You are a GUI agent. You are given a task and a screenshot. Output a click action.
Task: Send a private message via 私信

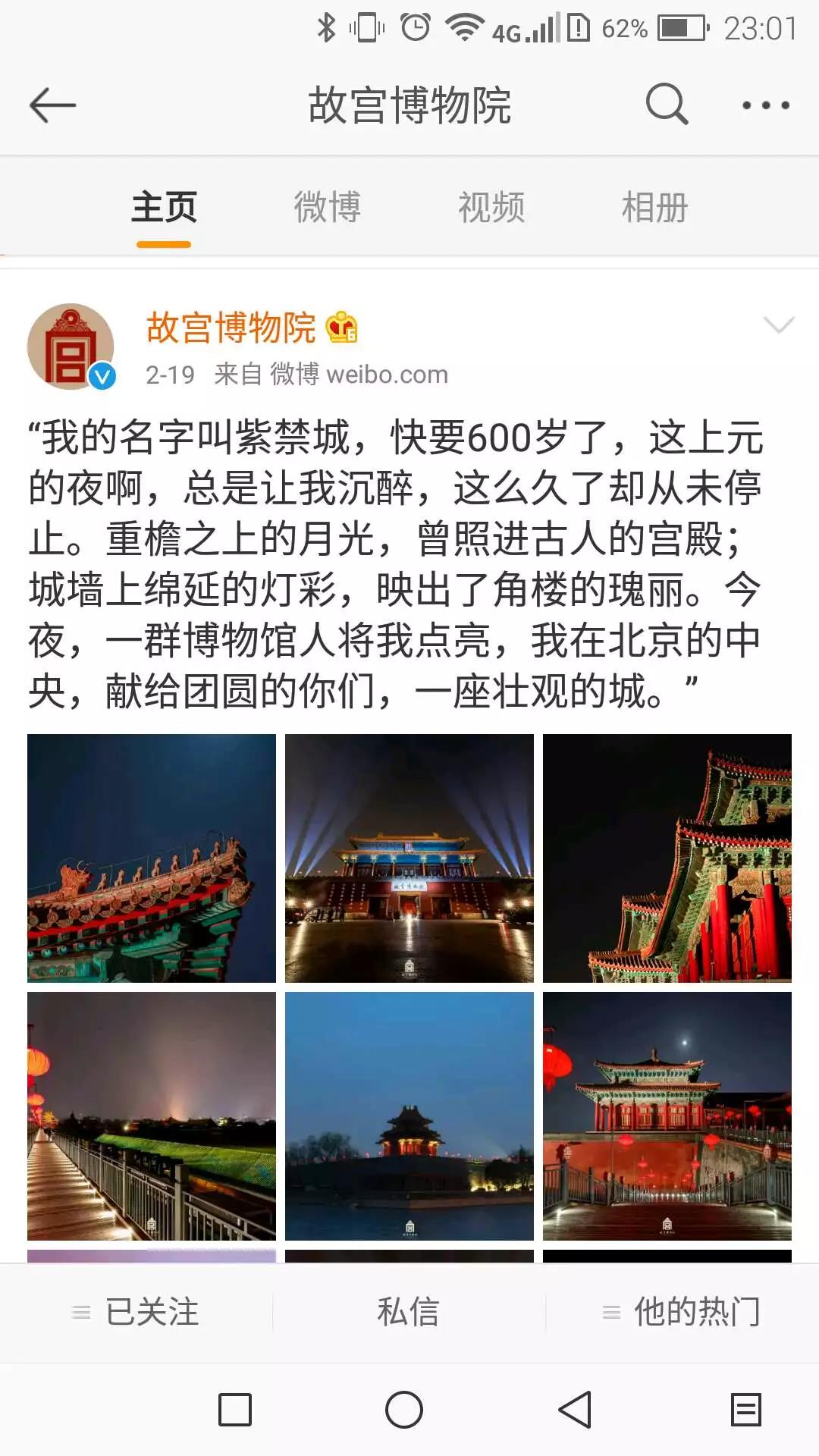(x=409, y=1312)
